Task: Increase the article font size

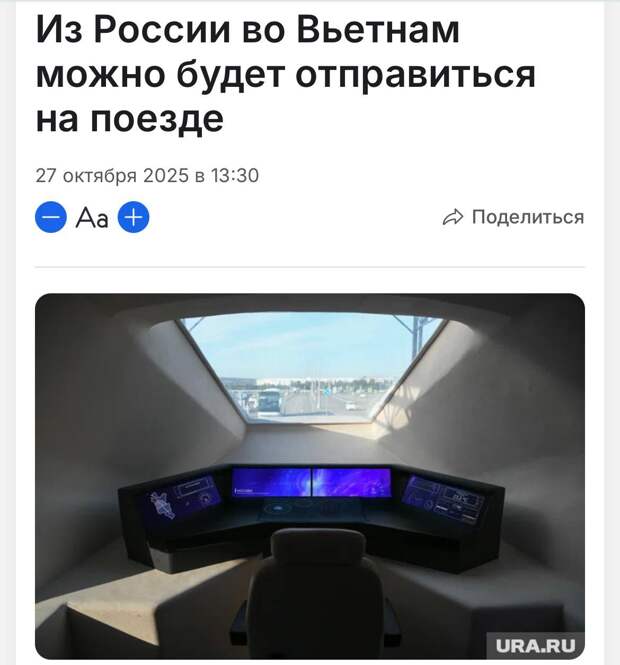Action: coord(134,217)
